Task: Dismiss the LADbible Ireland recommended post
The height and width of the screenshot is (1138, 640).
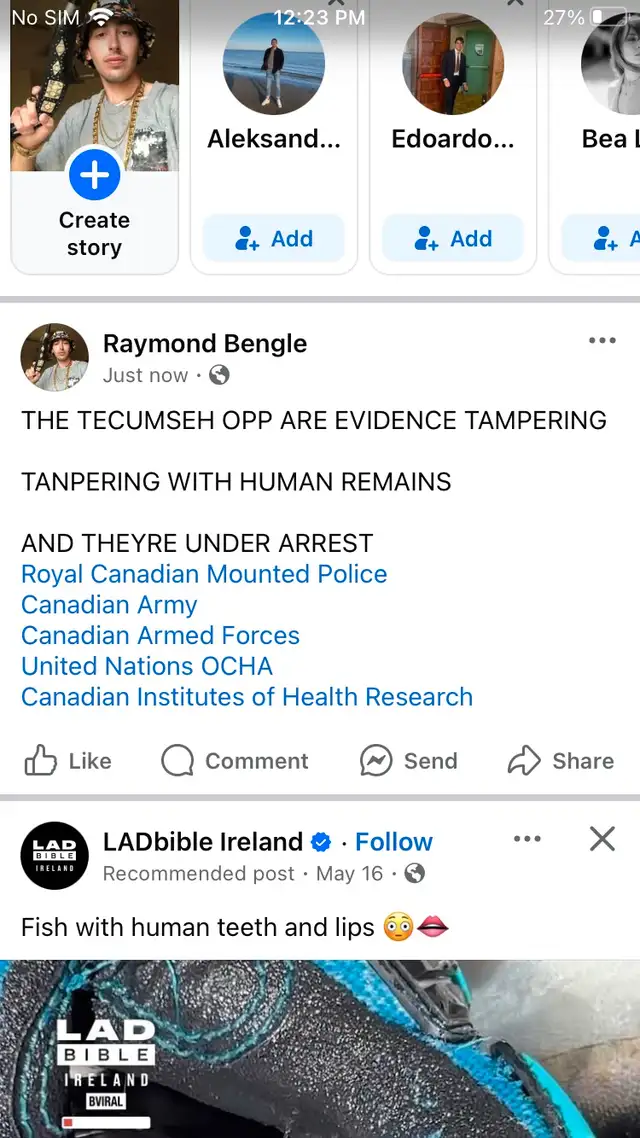Action: click(602, 839)
